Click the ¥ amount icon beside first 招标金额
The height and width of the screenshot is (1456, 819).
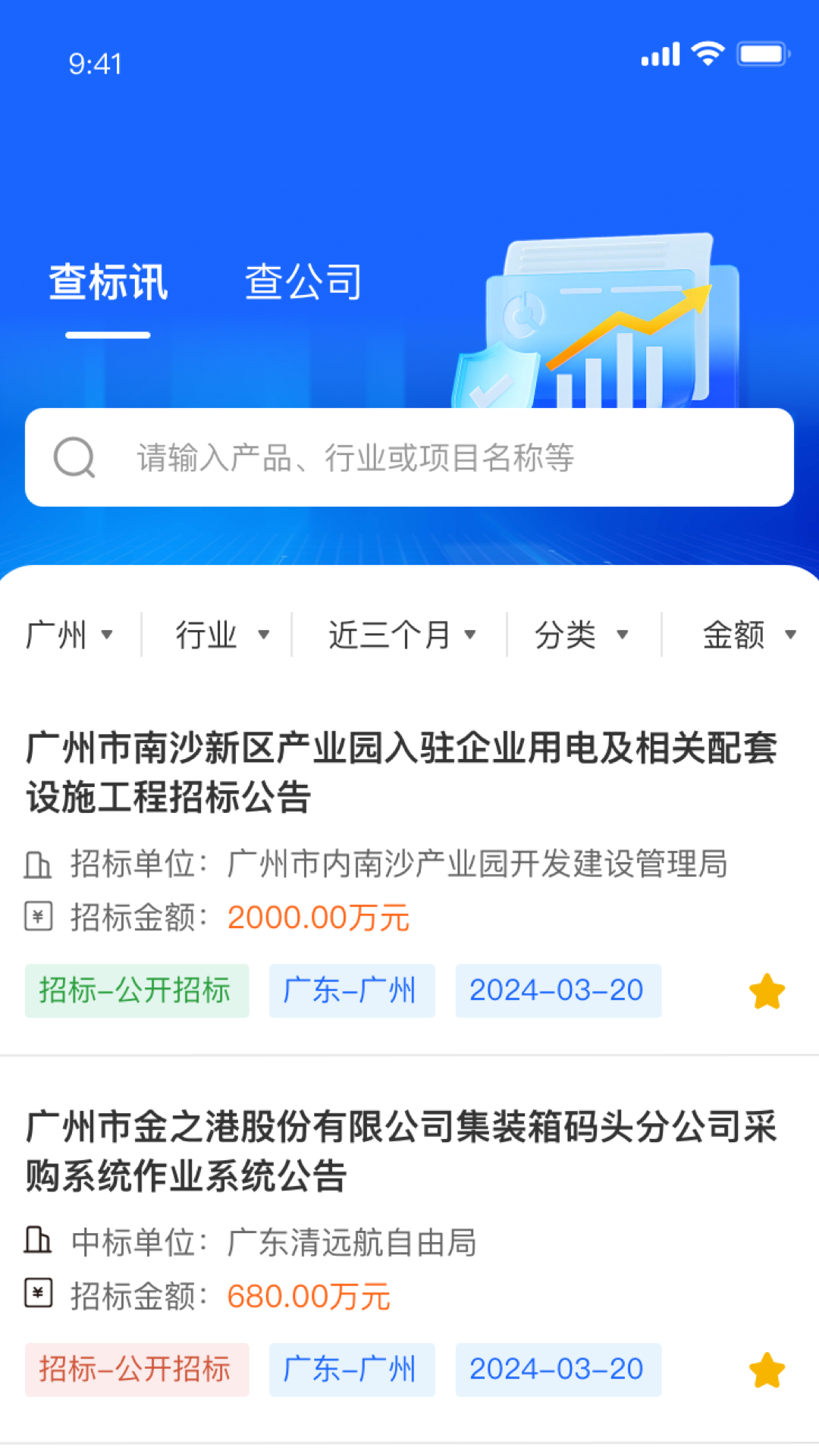pos(36,917)
